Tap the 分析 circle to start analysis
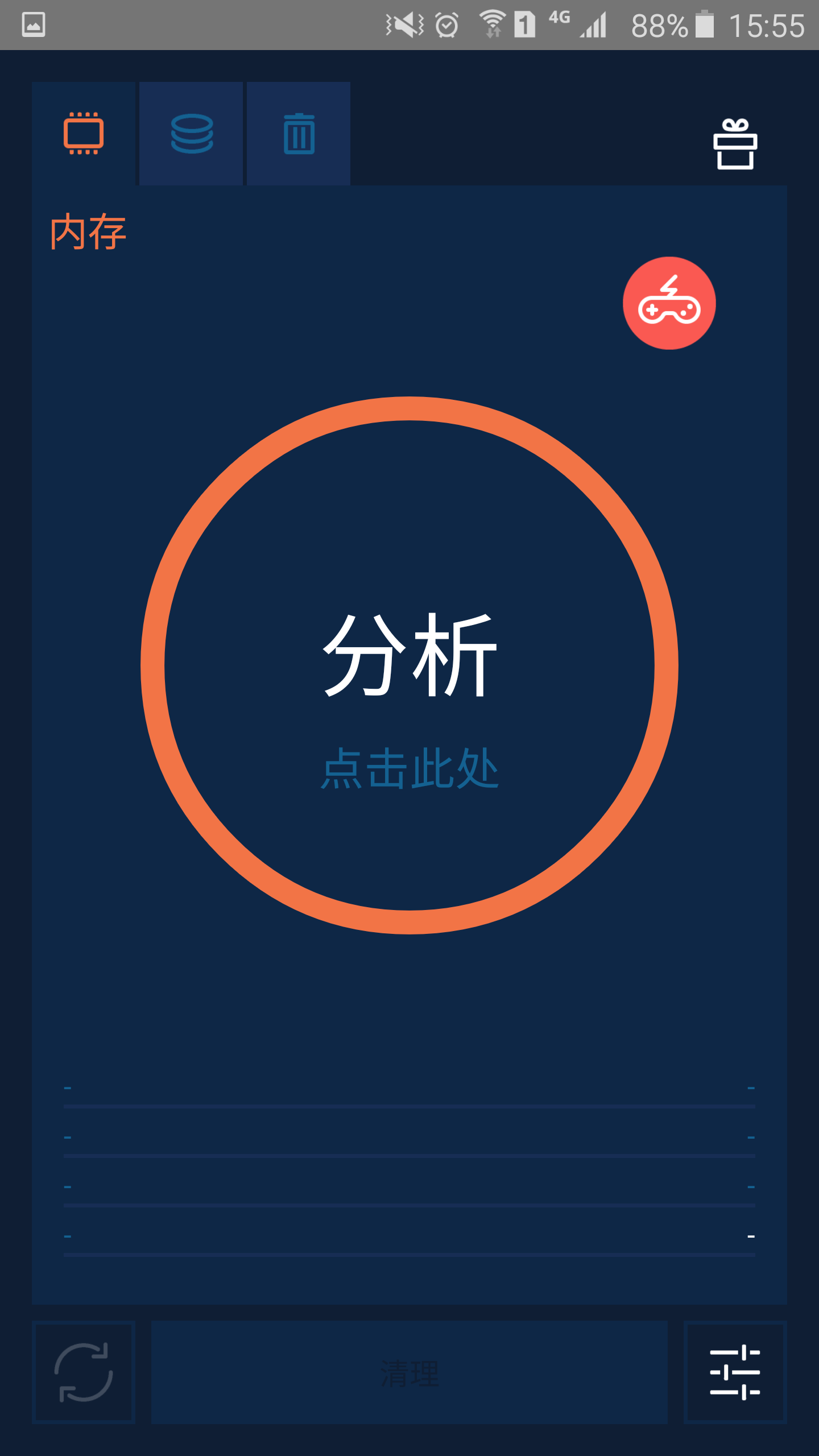819x1456 pixels. (409, 665)
